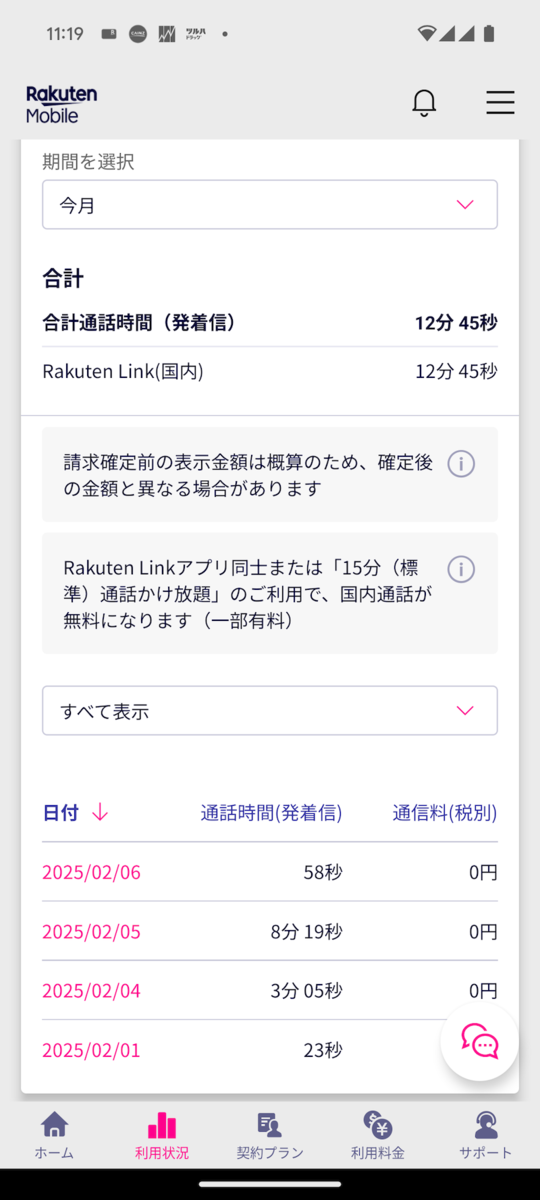Open the hamburger menu
This screenshot has height=1200, width=540.
point(500,102)
